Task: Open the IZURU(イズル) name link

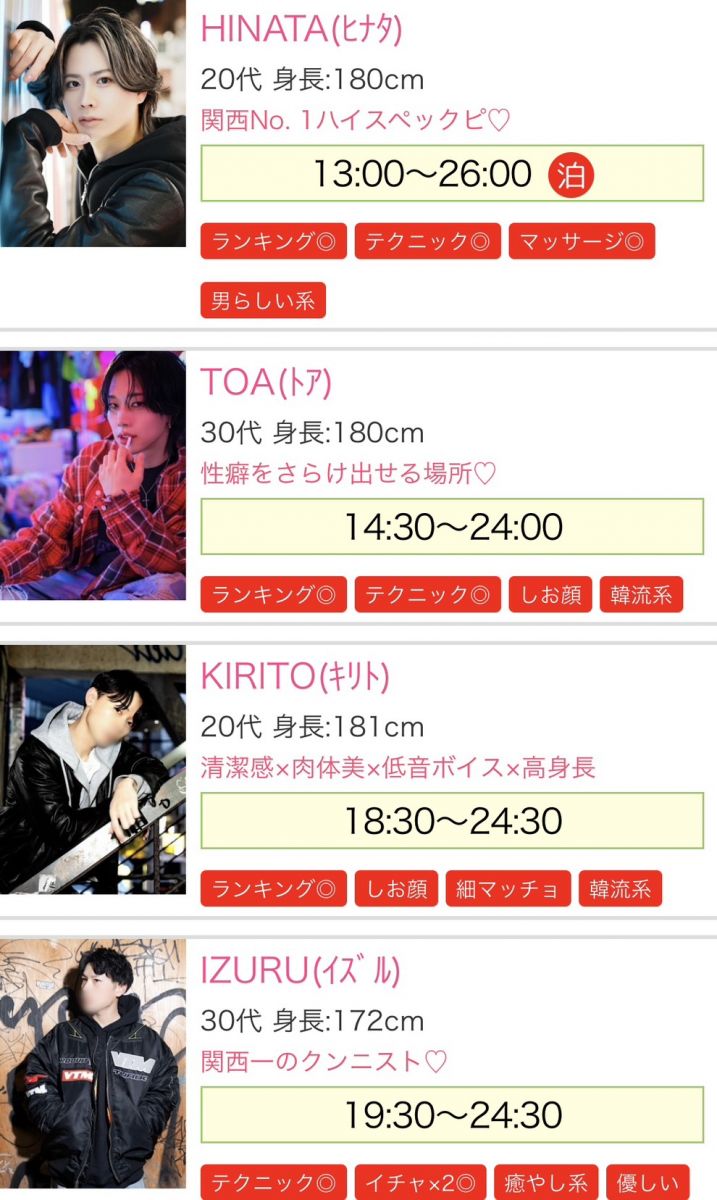Action: click(300, 970)
